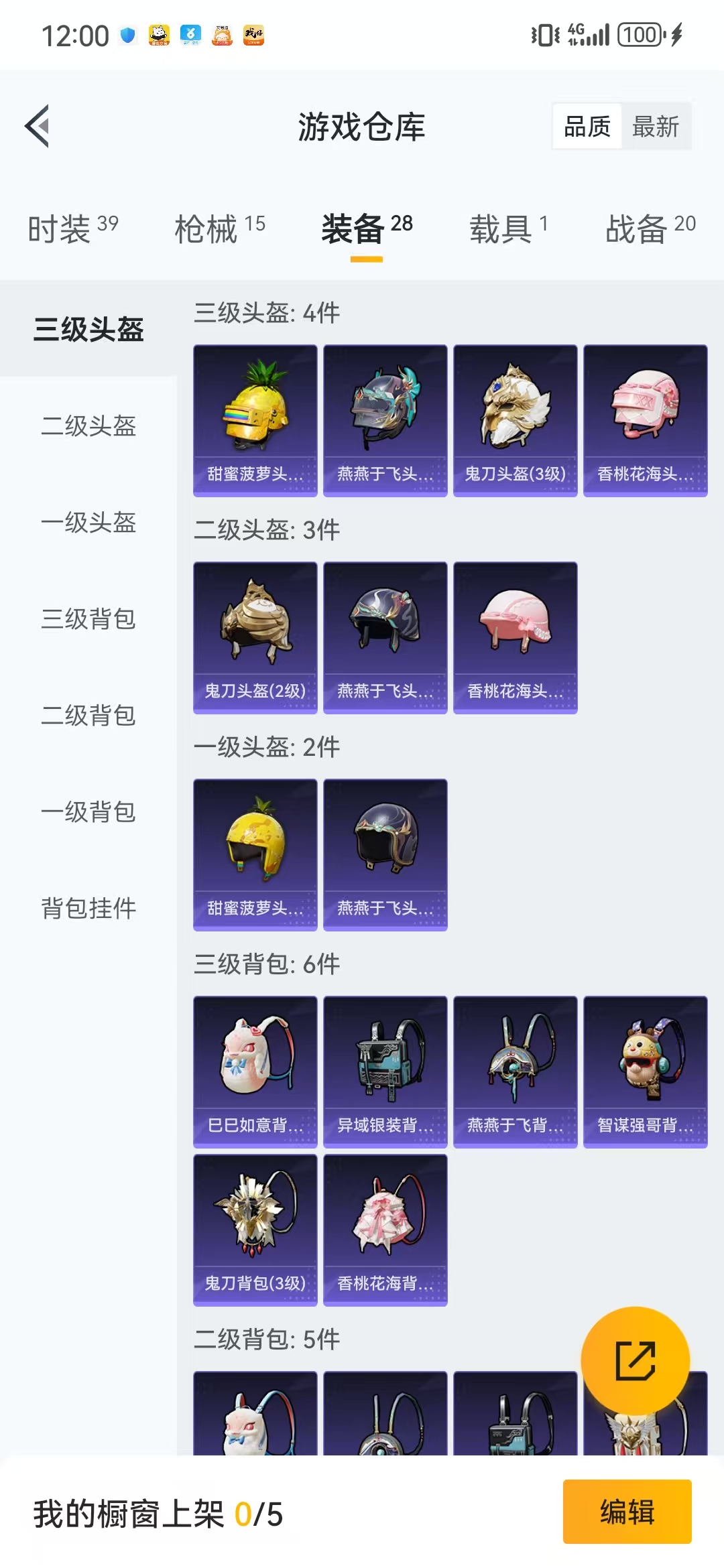The height and width of the screenshot is (1568, 724).
Task: Go to 一级背包 in the sidebar
Action: click(x=88, y=812)
